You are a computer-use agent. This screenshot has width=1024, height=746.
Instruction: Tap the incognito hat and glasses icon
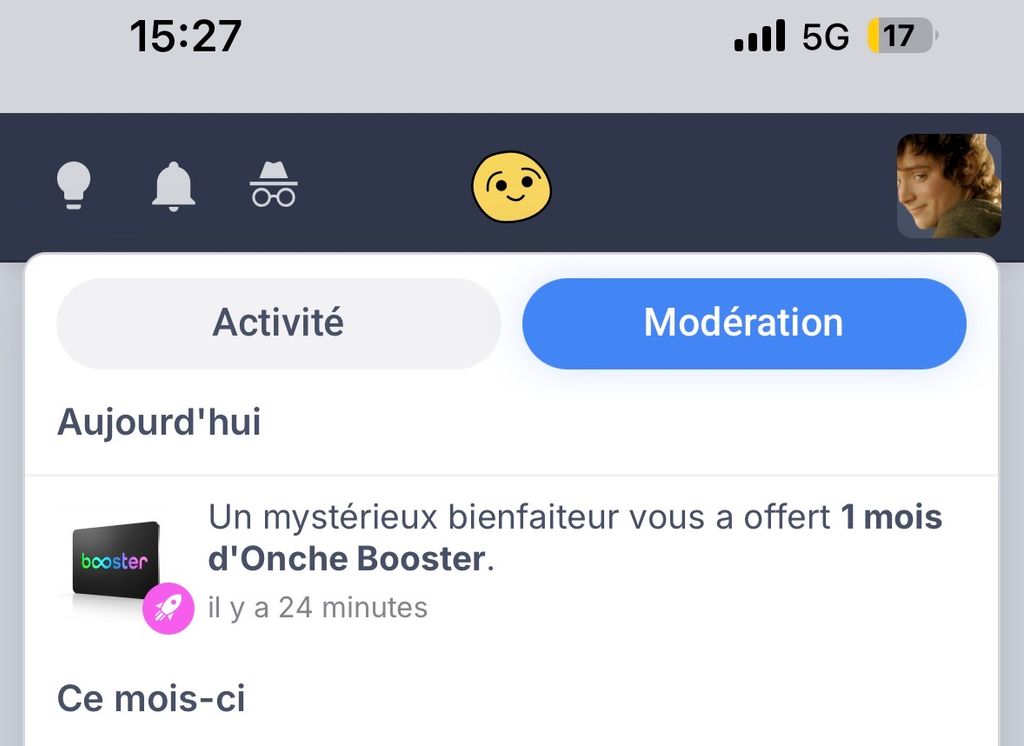(x=273, y=185)
